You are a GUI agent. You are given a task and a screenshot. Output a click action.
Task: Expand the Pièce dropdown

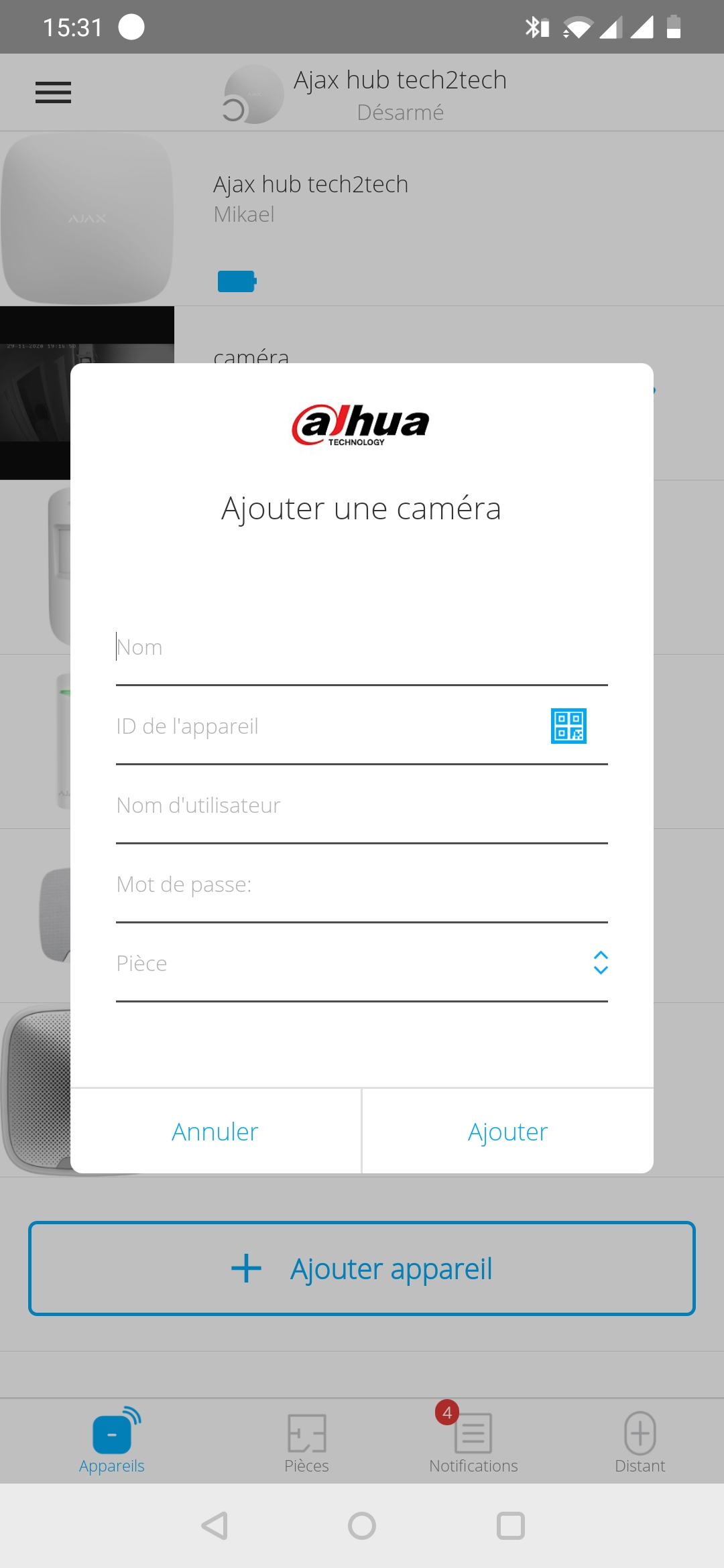[x=361, y=964]
